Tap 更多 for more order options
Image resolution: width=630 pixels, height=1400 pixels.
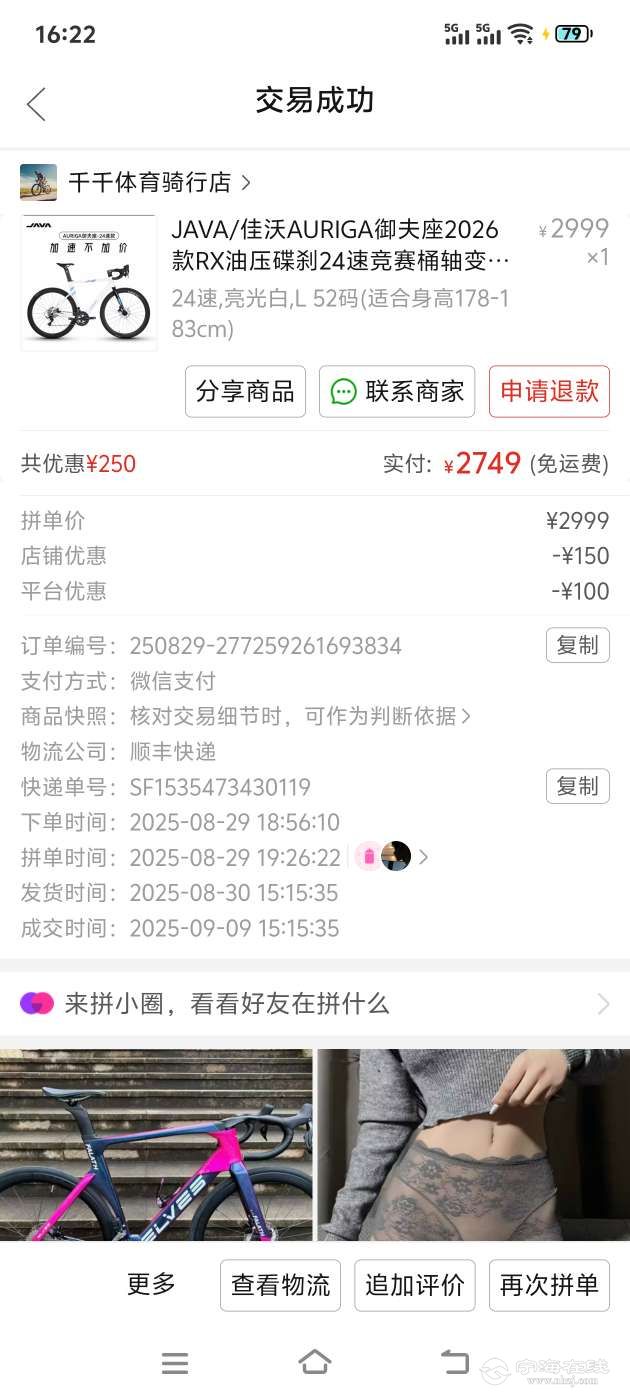tap(151, 1284)
